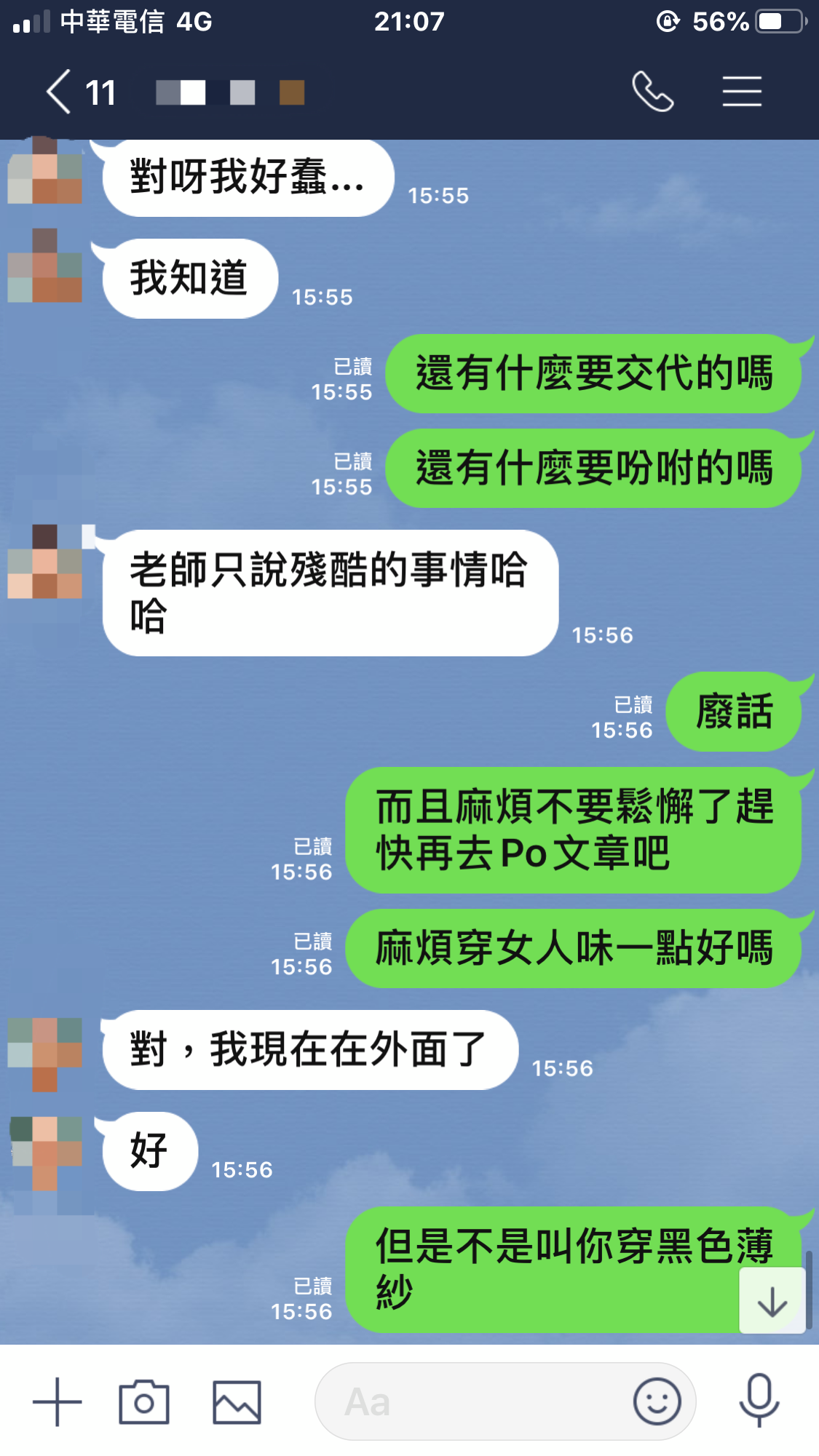Go back to the chat list

click(60, 92)
